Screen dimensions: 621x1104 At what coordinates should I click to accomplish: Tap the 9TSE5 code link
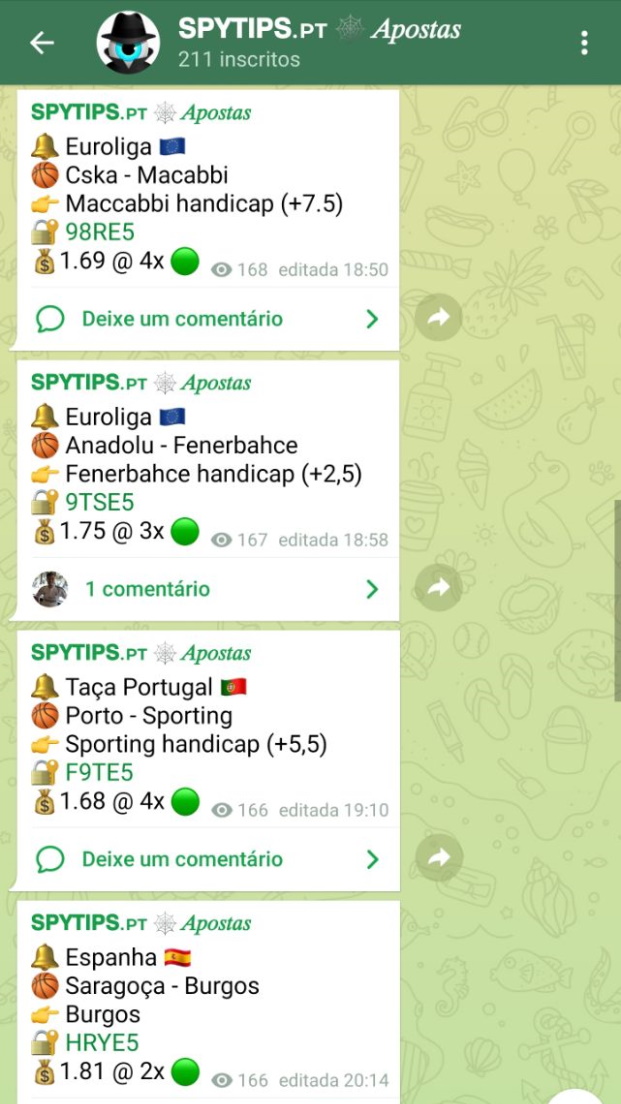pos(99,502)
